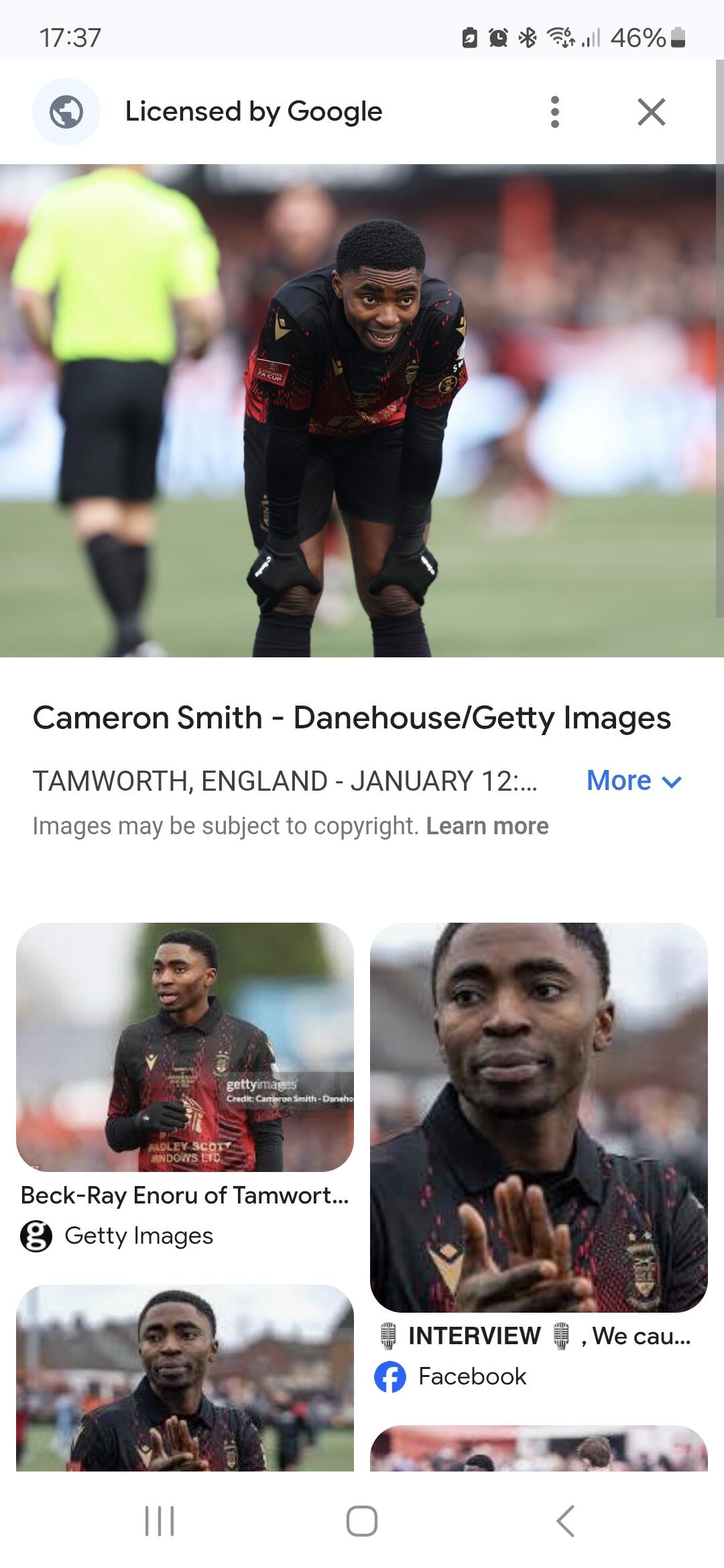Open the three-dot overflow menu
The height and width of the screenshot is (1568, 724).
pyautogui.click(x=554, y=112)
